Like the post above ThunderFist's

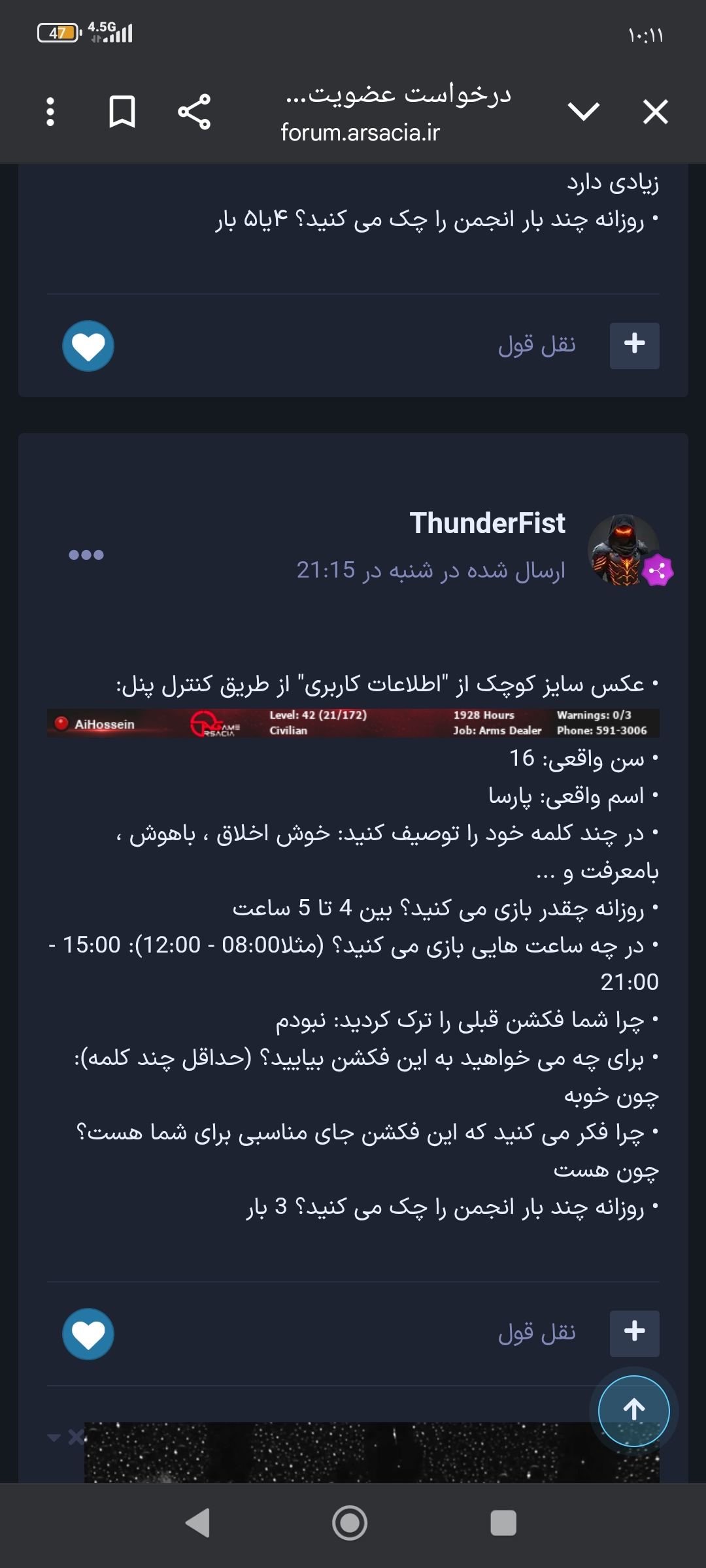coord(88,346)
